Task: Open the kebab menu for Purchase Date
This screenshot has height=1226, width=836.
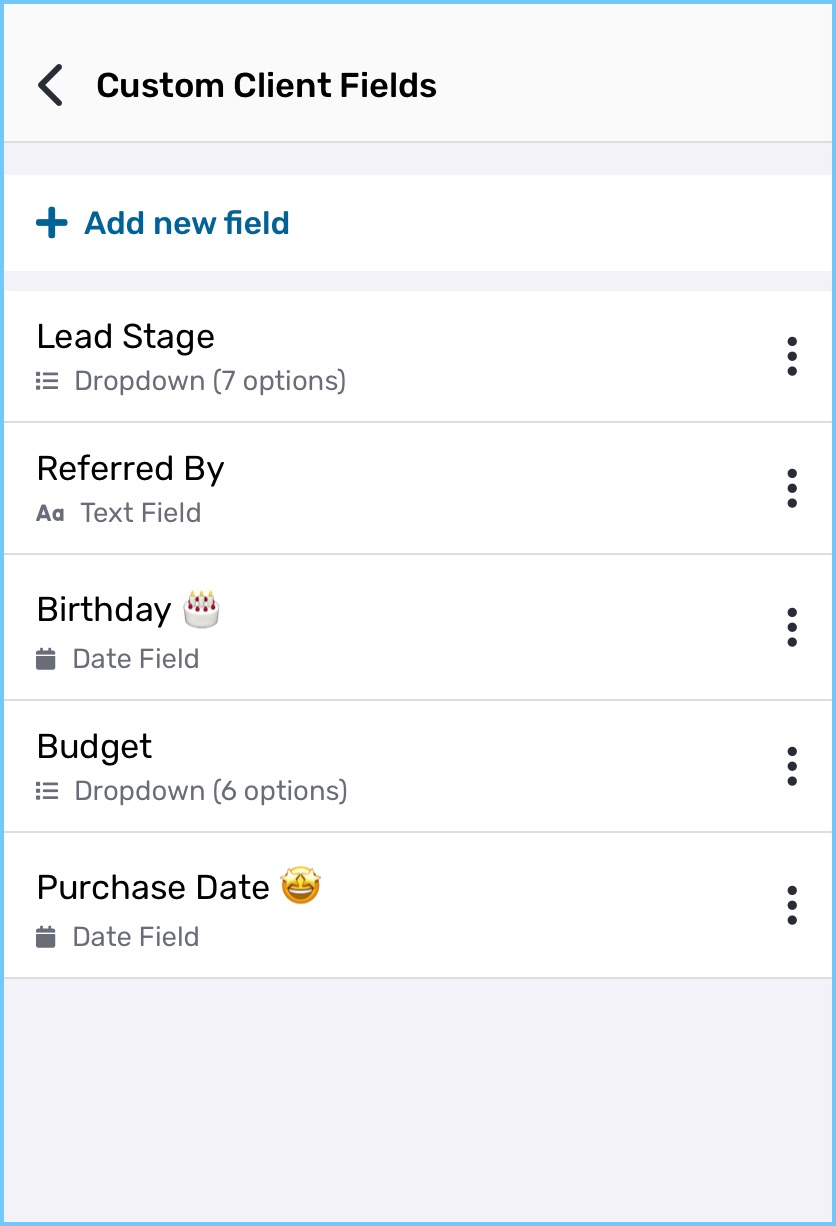Action: tap(791, 904)
